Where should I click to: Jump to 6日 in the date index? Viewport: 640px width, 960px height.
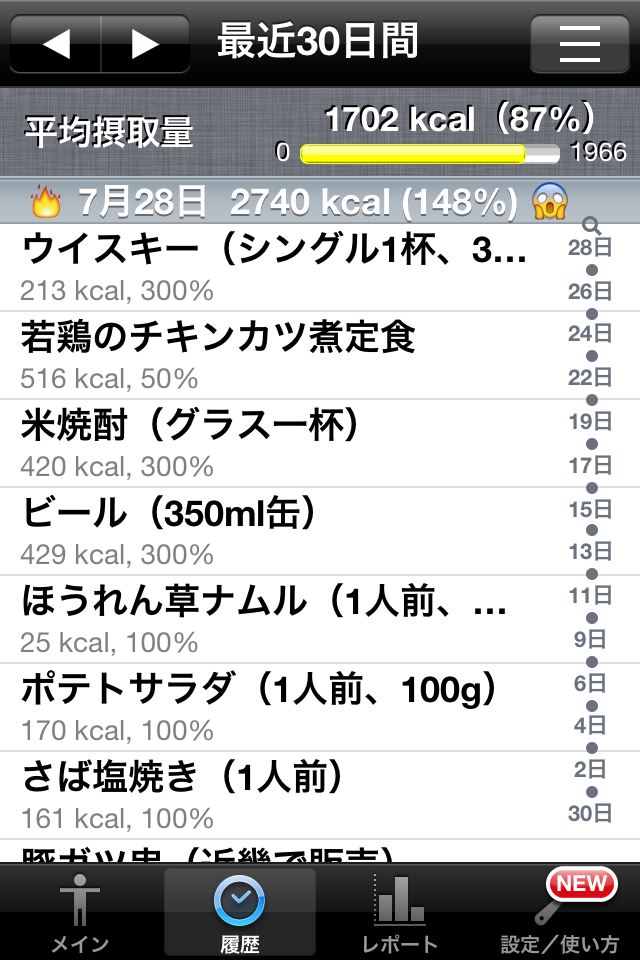pos(590,683)
